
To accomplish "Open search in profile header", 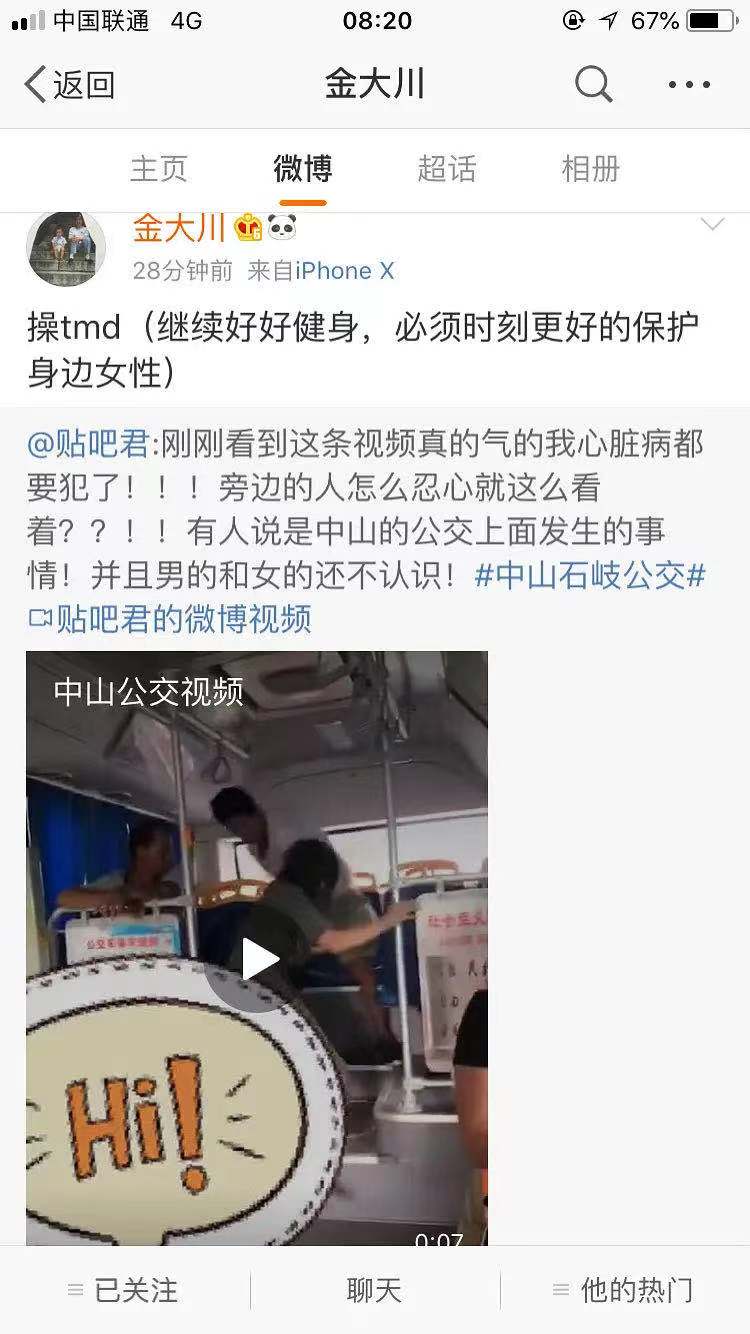I will pos(593,85).
